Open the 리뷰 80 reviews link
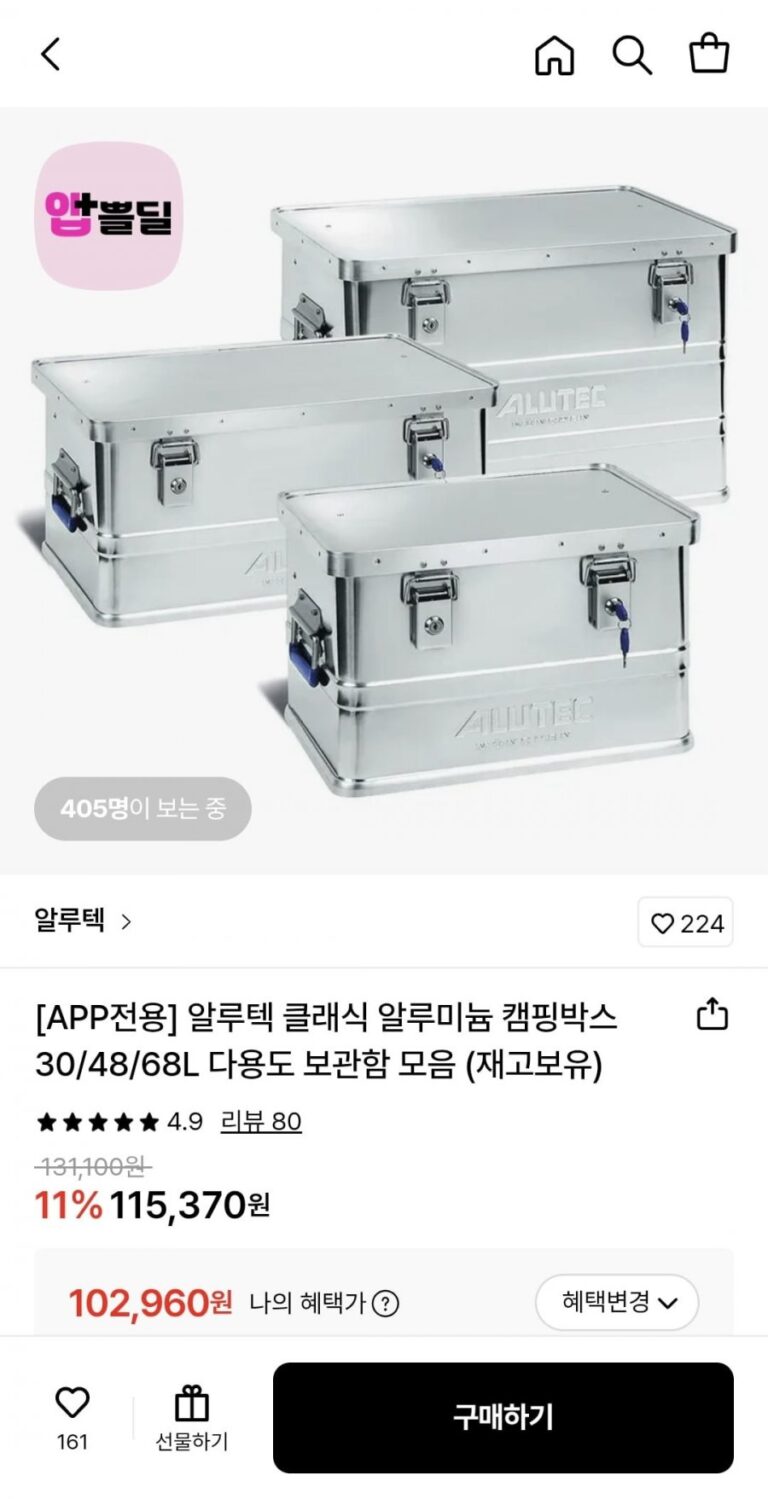The width and height of the screenshot is (768, 1499). pyautogui.click(x=260, y=1121)
